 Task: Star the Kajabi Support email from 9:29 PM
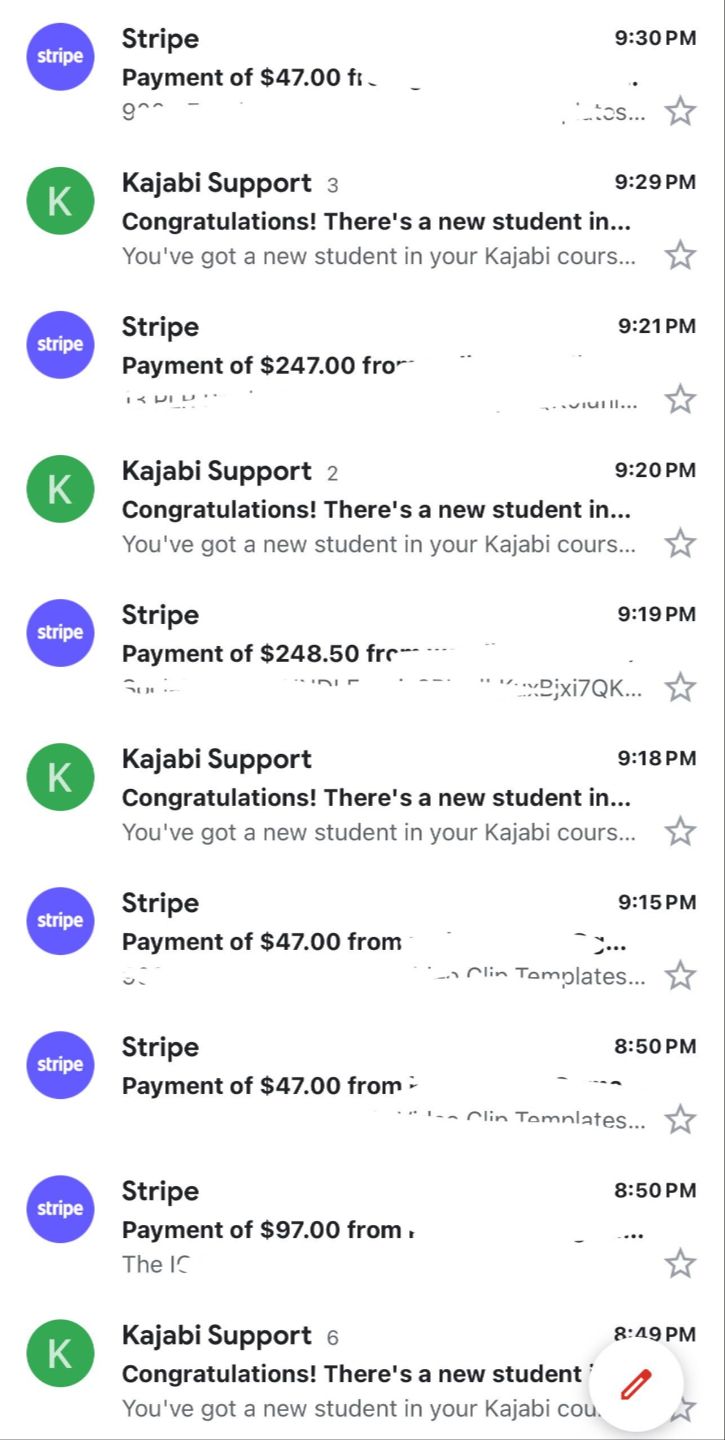(680, 255)
